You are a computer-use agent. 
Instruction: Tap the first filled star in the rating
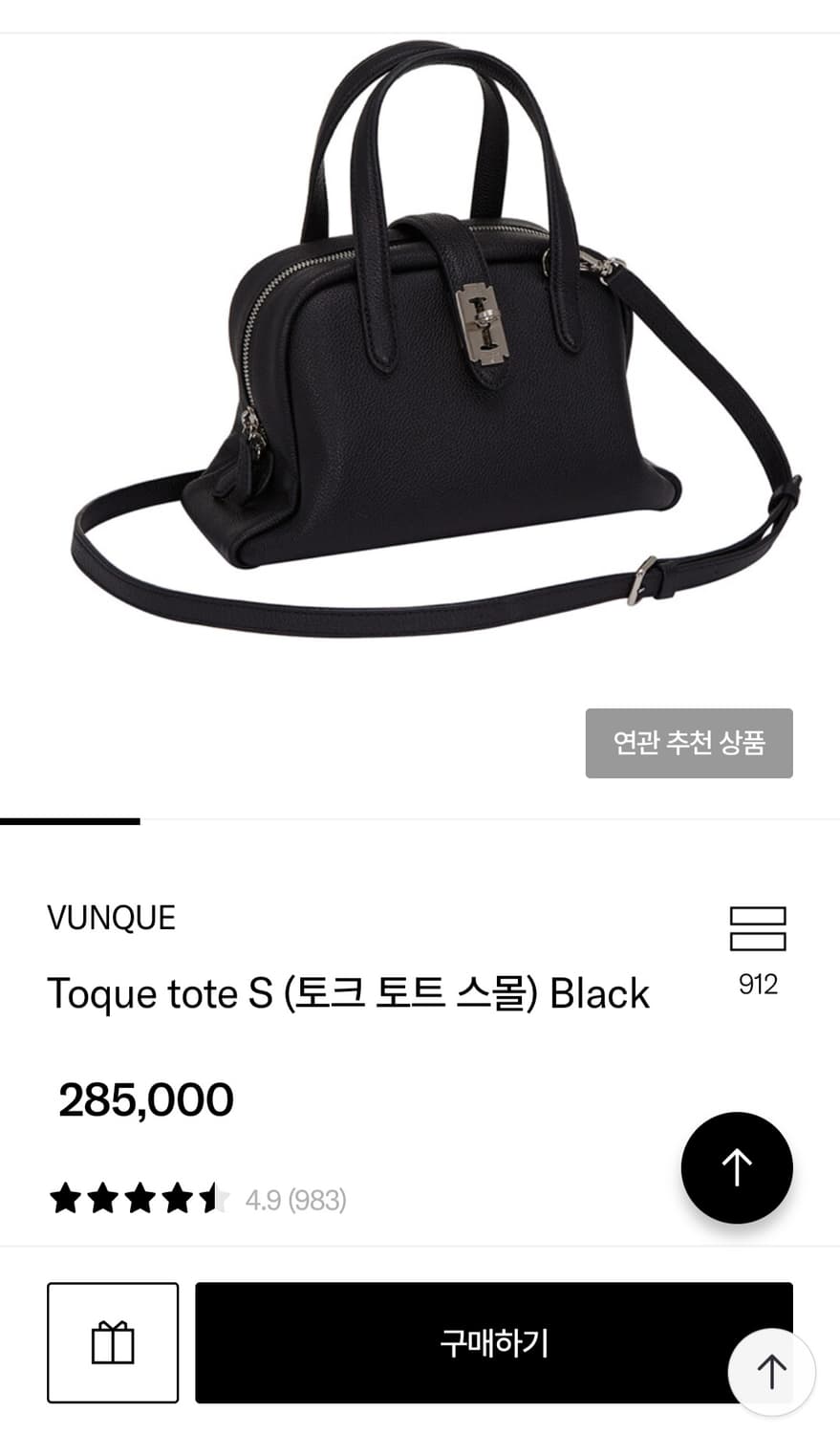65,1198
